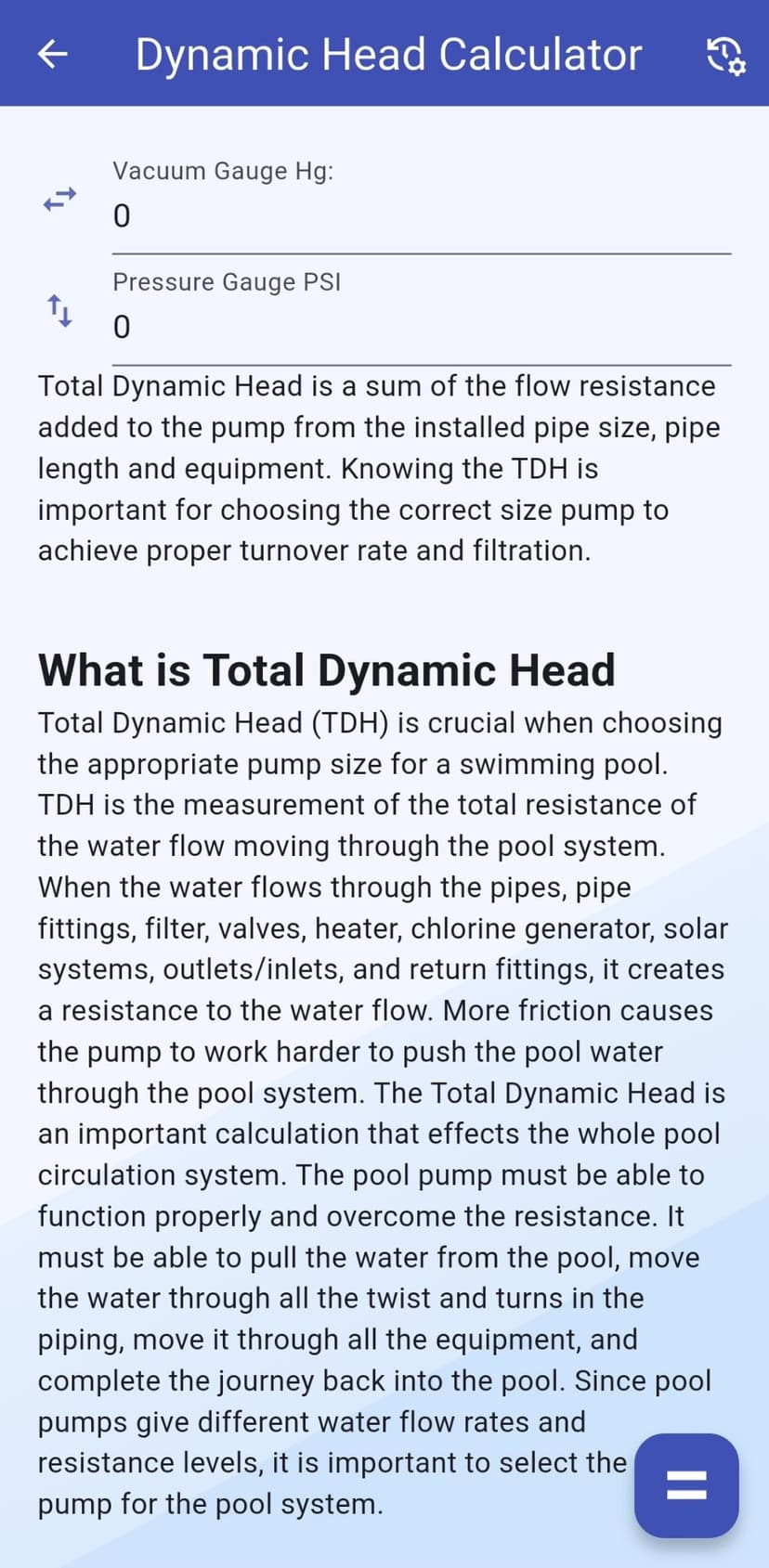
Task: Edit the zero value under Vacuum Gauge Hg
Action: tap(122, 215)
